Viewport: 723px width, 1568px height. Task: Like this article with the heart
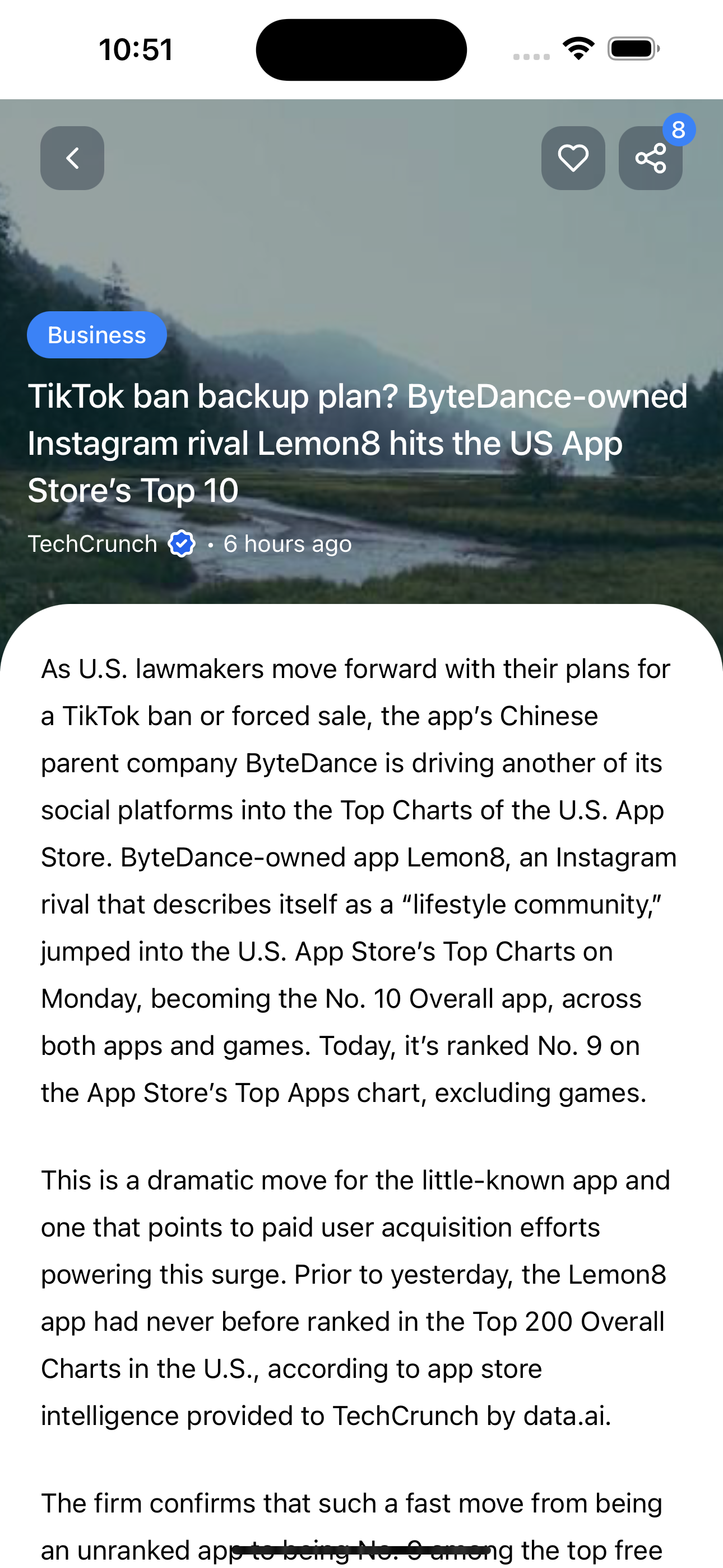(573, 158)
